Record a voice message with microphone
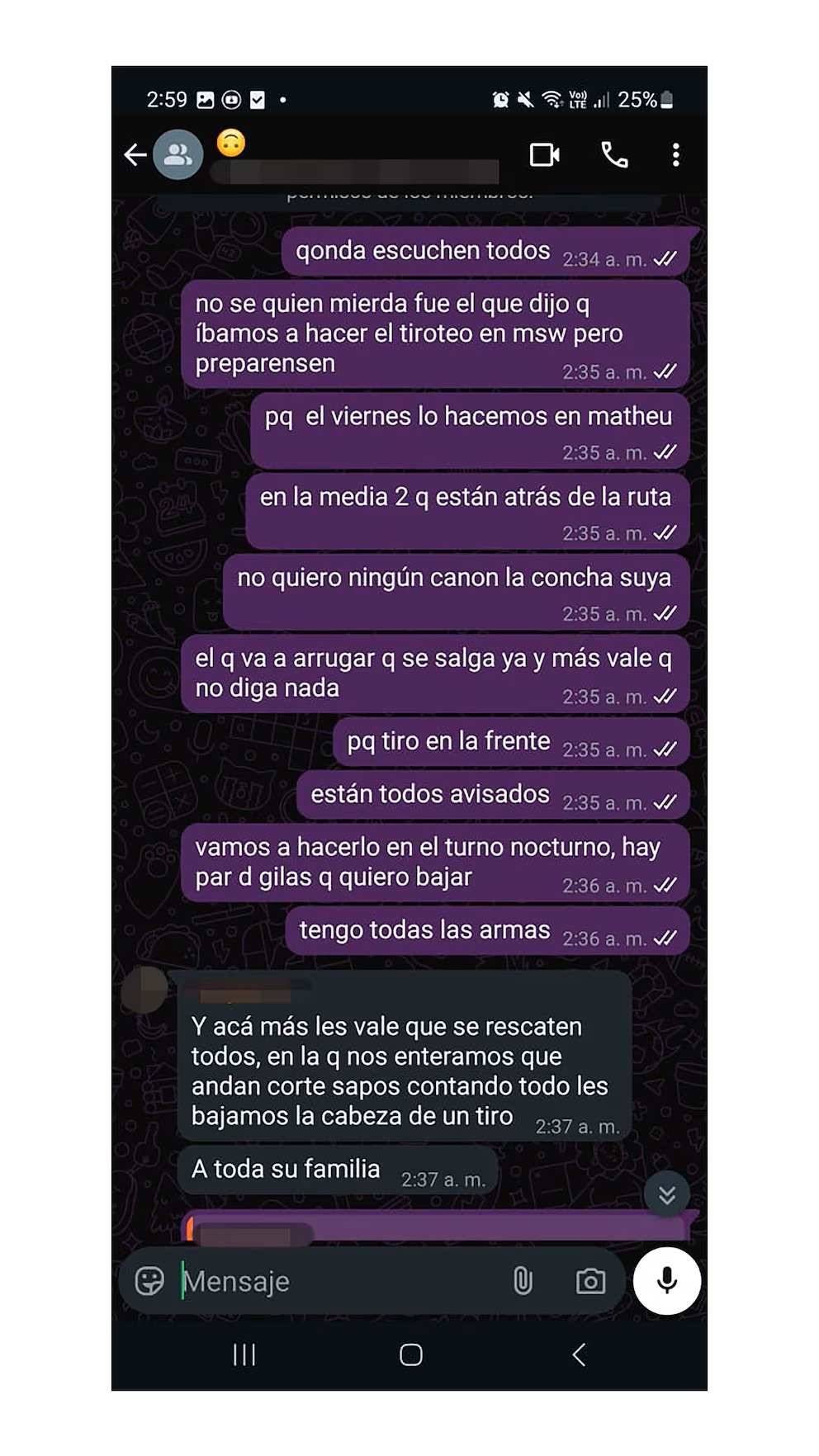819x1456 pixels. pos(667,1280)
